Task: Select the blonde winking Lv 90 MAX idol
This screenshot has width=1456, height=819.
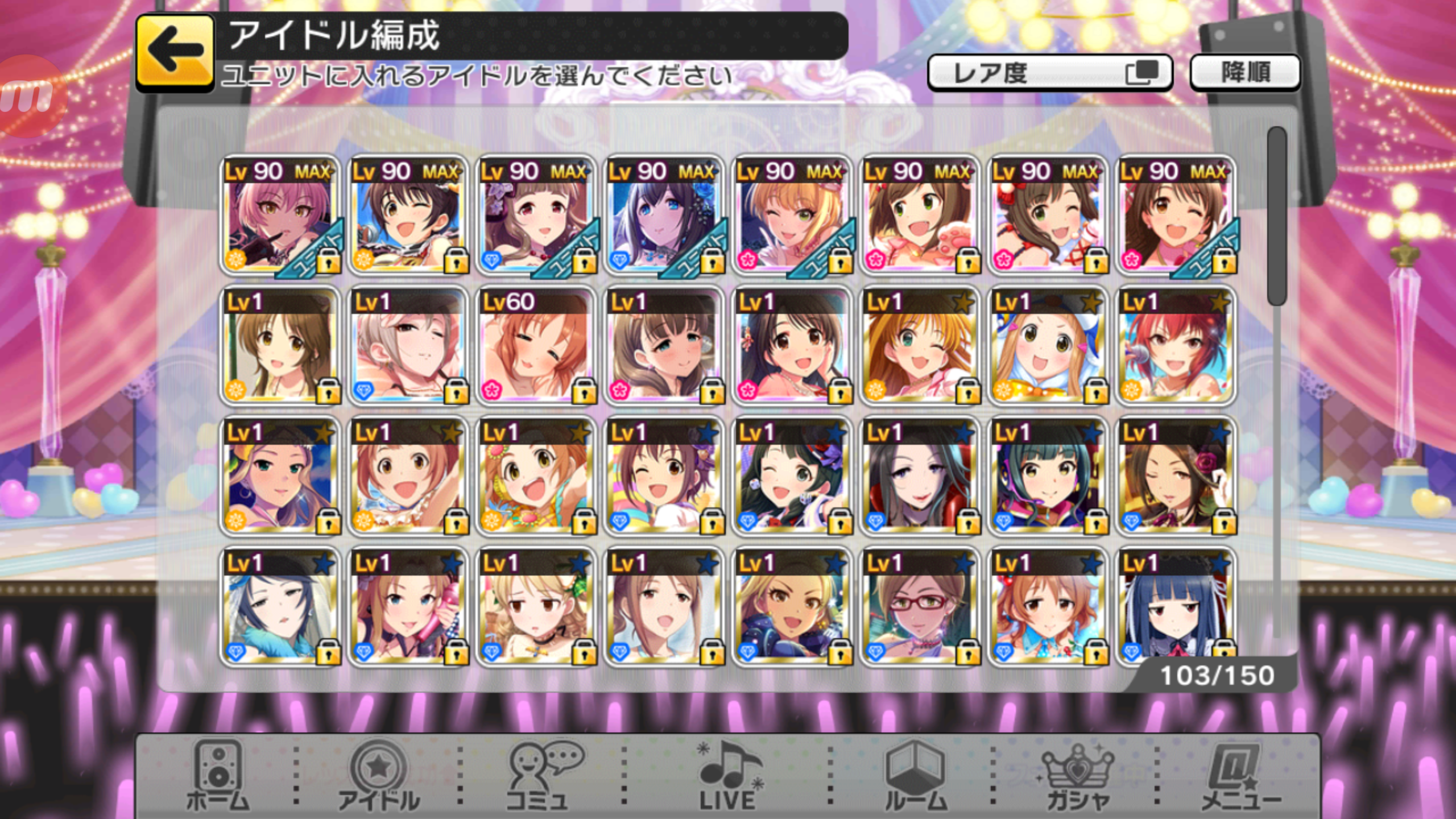Action: pyautogui.click(x=791, y=215)
